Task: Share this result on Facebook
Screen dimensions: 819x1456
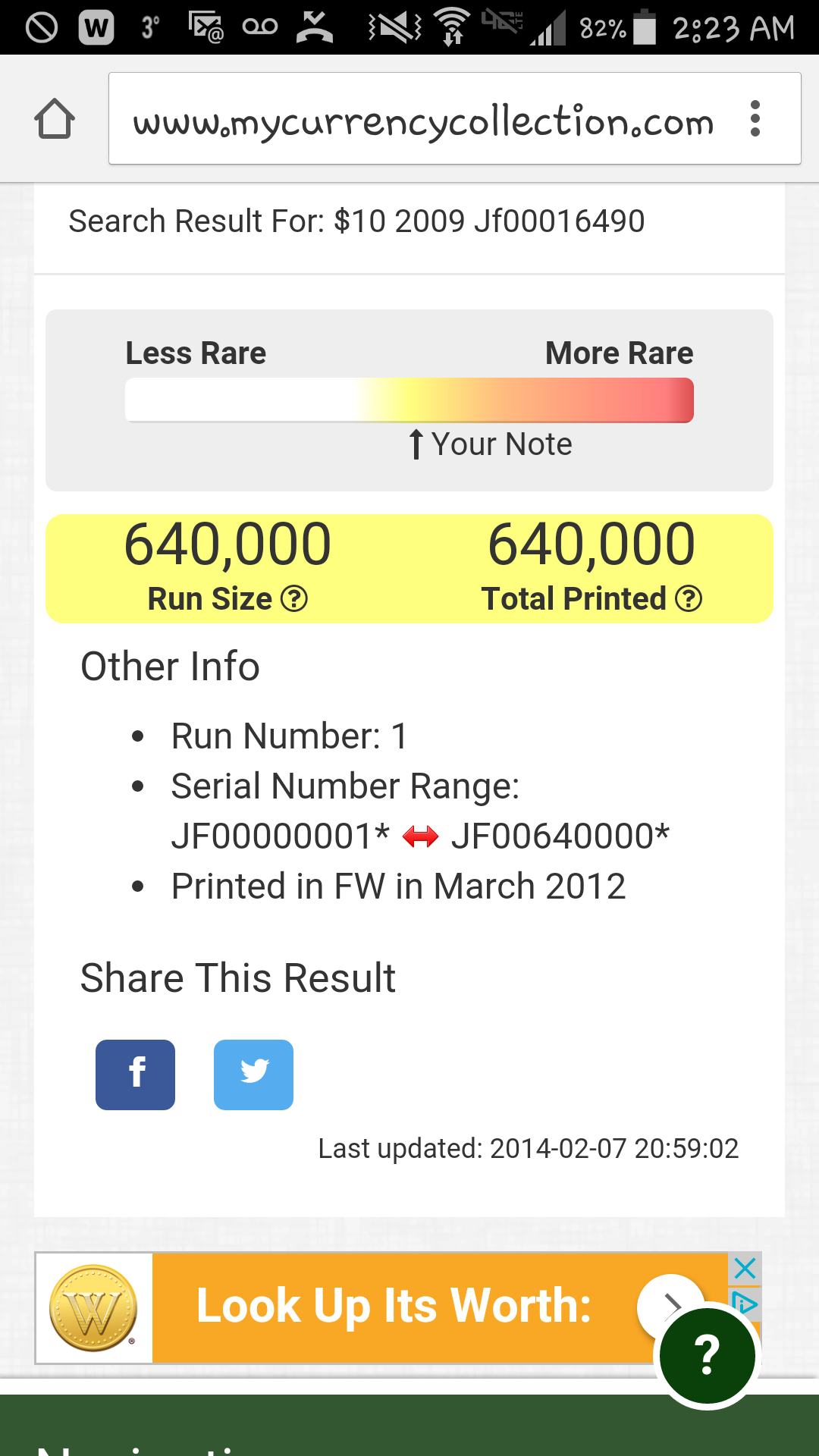Action: (135, 1075)
